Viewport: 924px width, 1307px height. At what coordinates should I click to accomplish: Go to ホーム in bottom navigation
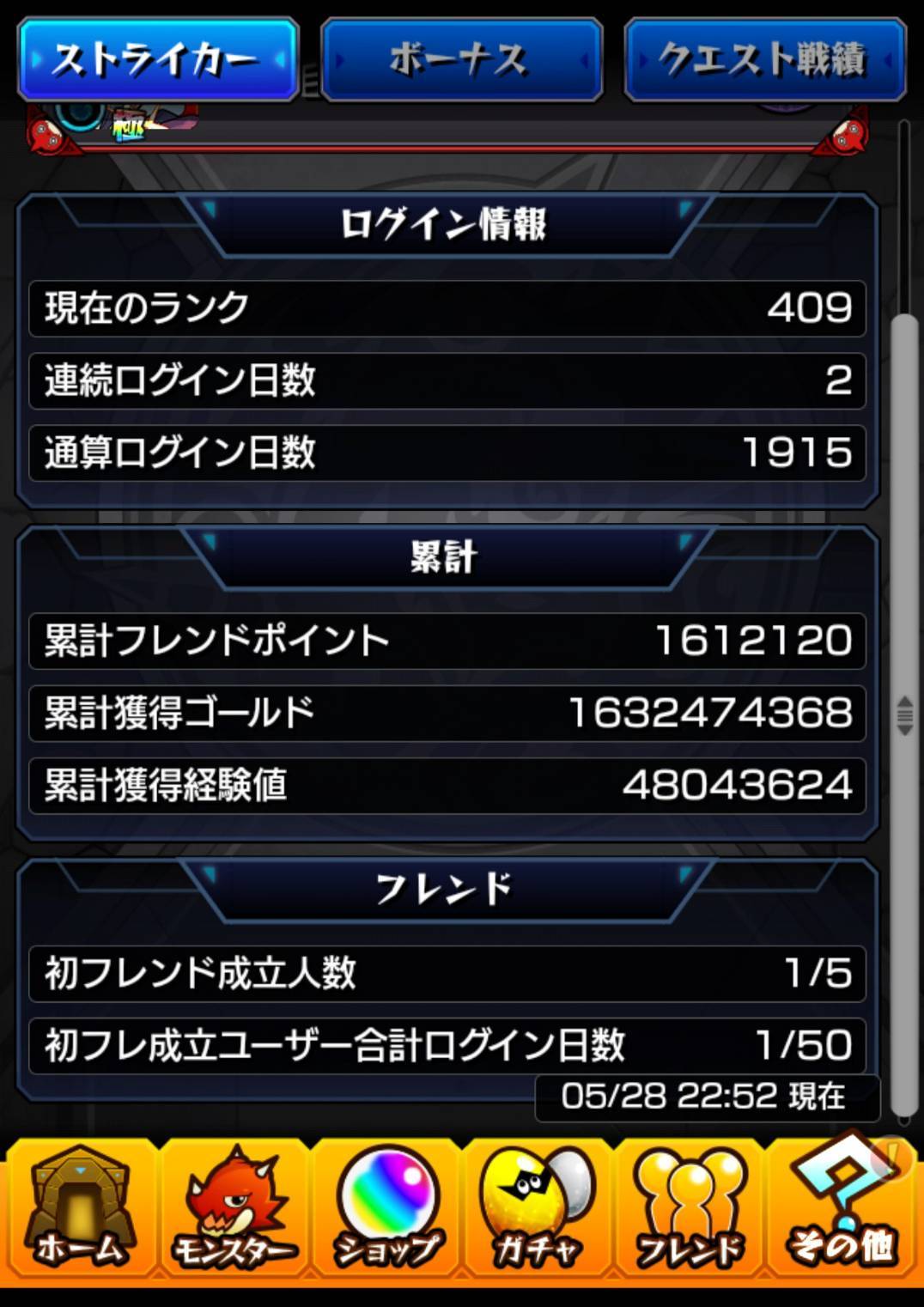pyautogui.click(x=79, y=1209)
